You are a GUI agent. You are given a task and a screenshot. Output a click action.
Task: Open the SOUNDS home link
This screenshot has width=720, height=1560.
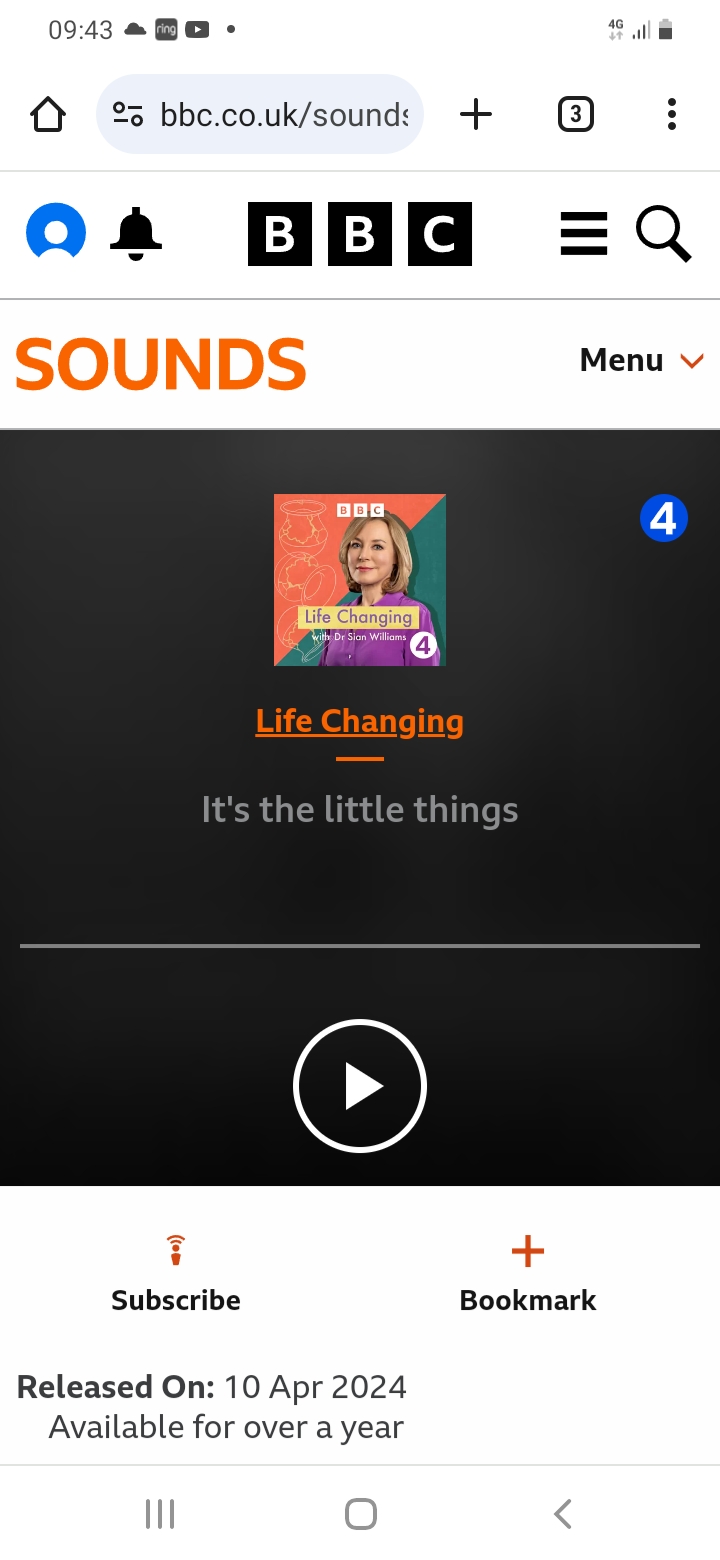[x=161, y=364]
